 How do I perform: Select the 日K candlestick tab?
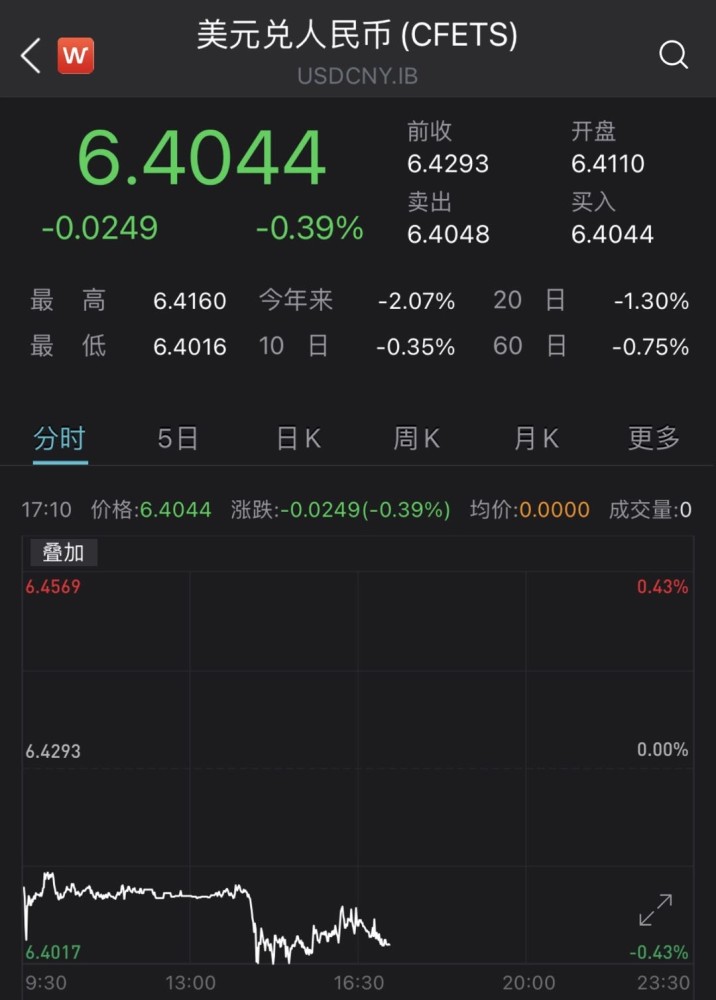[x=298, y=438]
